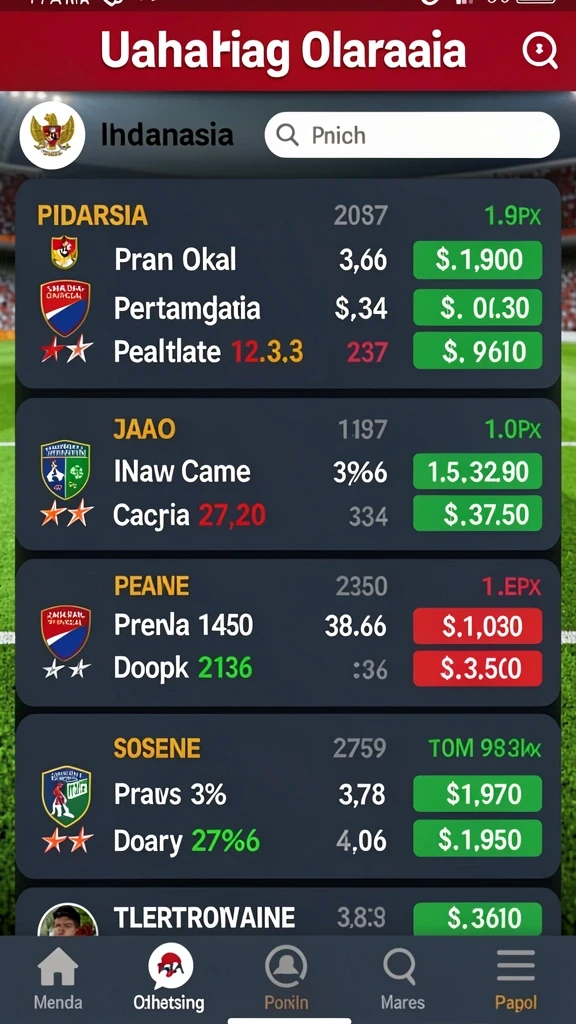Screen dimensions: 576x1024
Task: Select the $.3610 odds for TLERTROIVAINE
Action: tap(477, 918)
